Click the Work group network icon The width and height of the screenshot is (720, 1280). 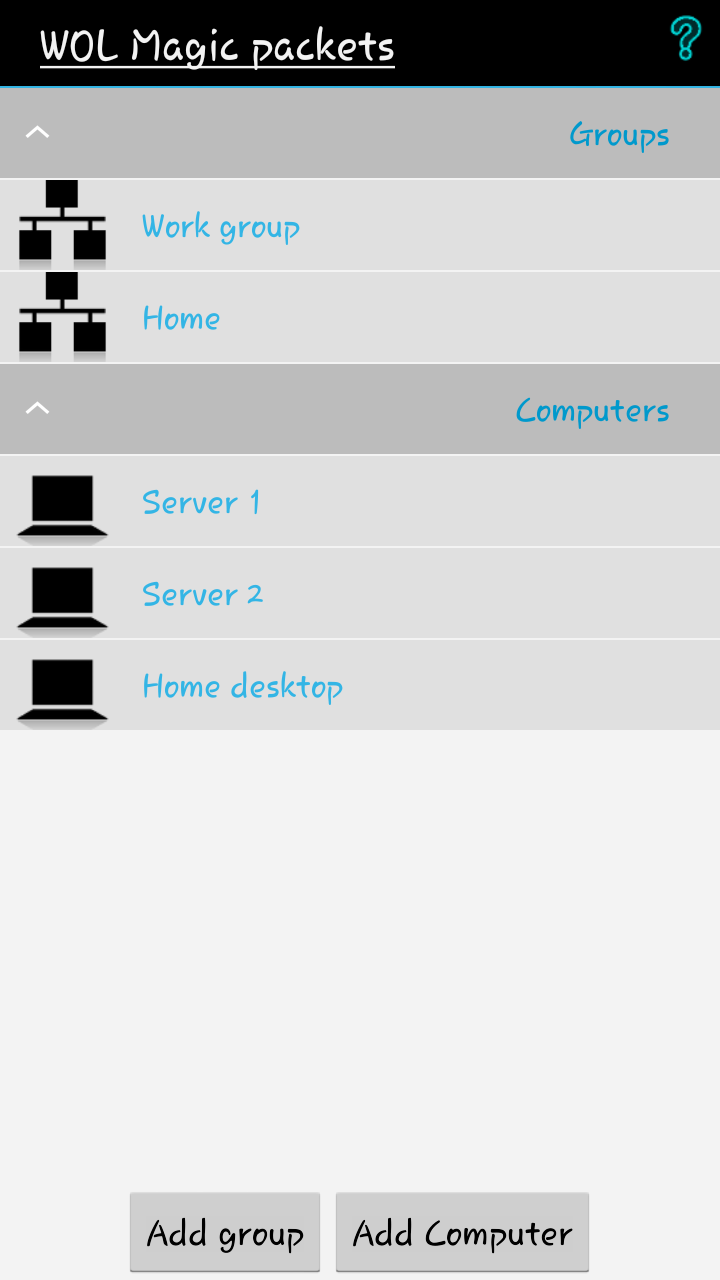point(61,222)
